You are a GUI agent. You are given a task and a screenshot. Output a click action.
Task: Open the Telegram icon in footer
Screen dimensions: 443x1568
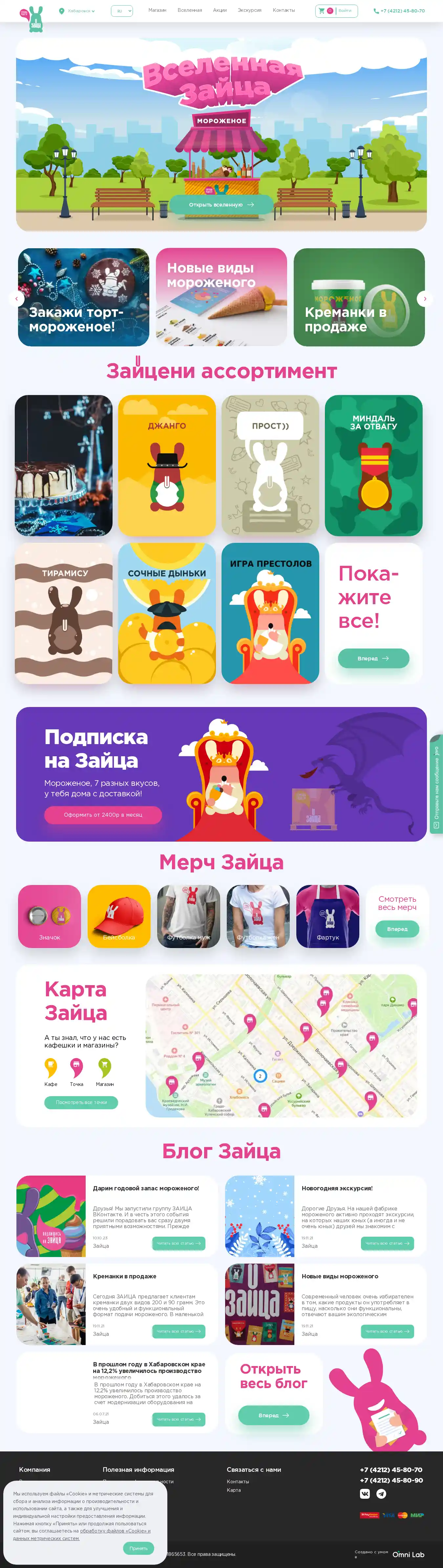tap(381, 1493)
